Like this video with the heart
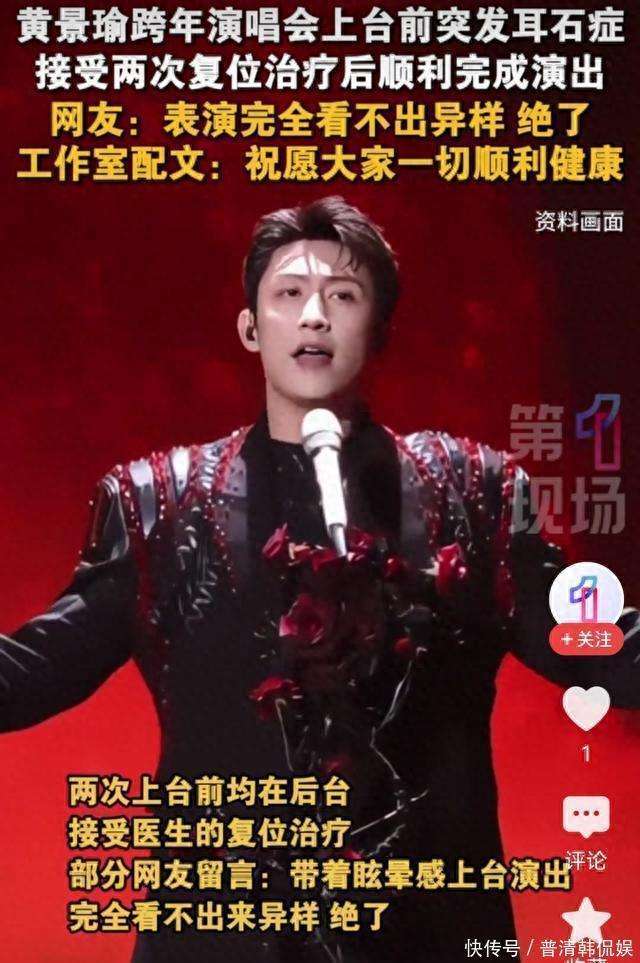The image size is (640, 963). pyautogui.click(x=586, y=708)
